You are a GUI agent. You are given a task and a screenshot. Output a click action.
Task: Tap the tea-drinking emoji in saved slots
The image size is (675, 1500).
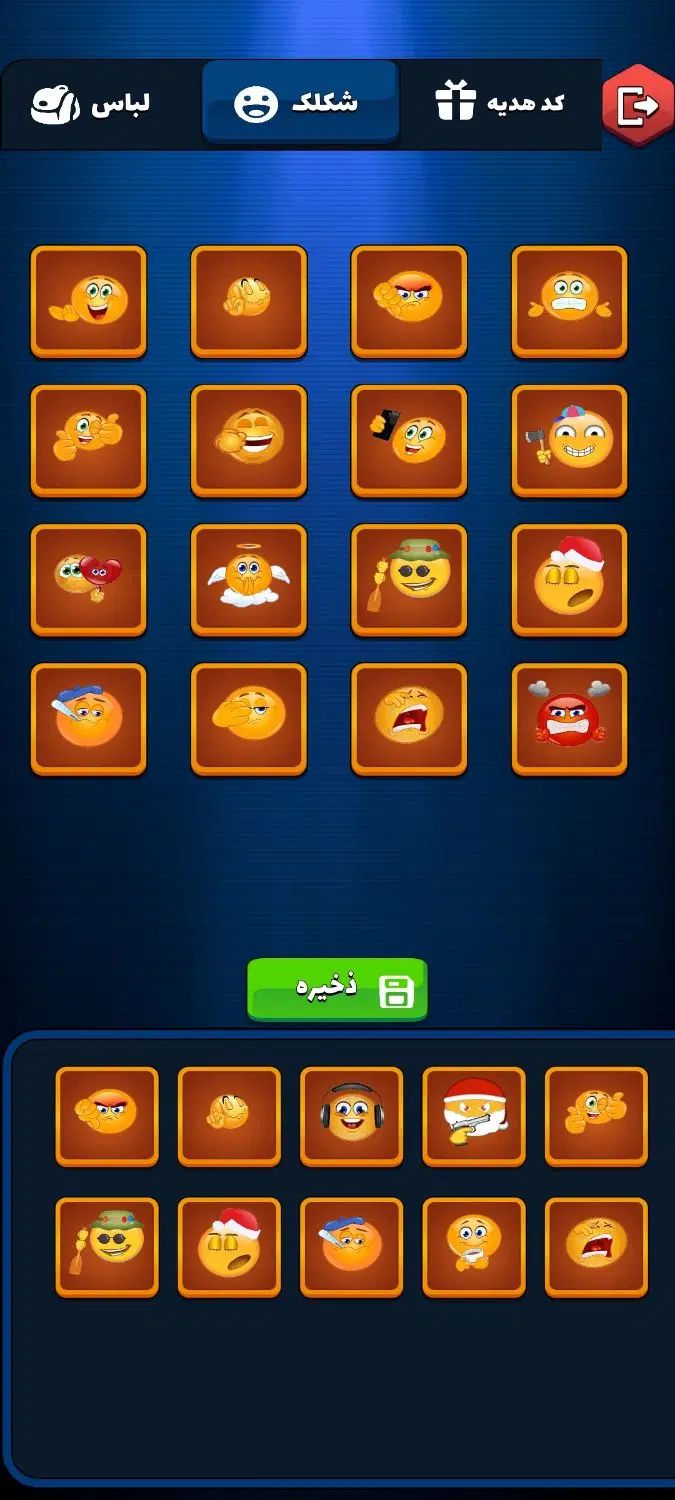tap(474, 1247)
